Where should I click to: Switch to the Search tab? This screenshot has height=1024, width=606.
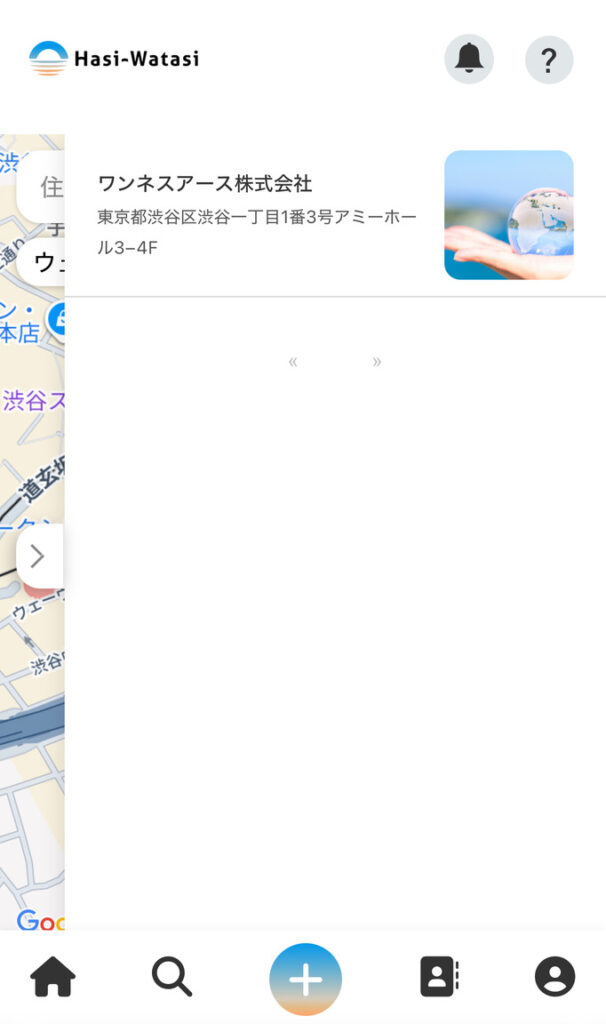coord(172,976)
